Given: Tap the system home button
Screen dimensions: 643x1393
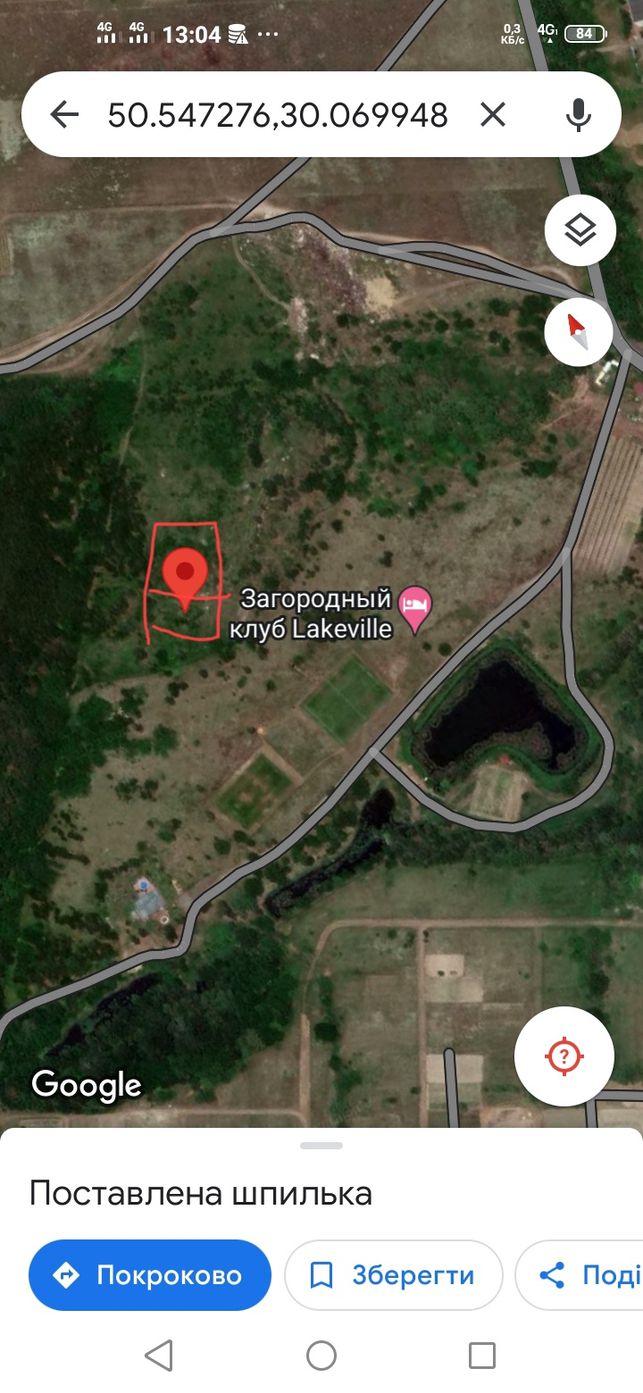Looking at the screenshot, I should [x=321, y=1356].
